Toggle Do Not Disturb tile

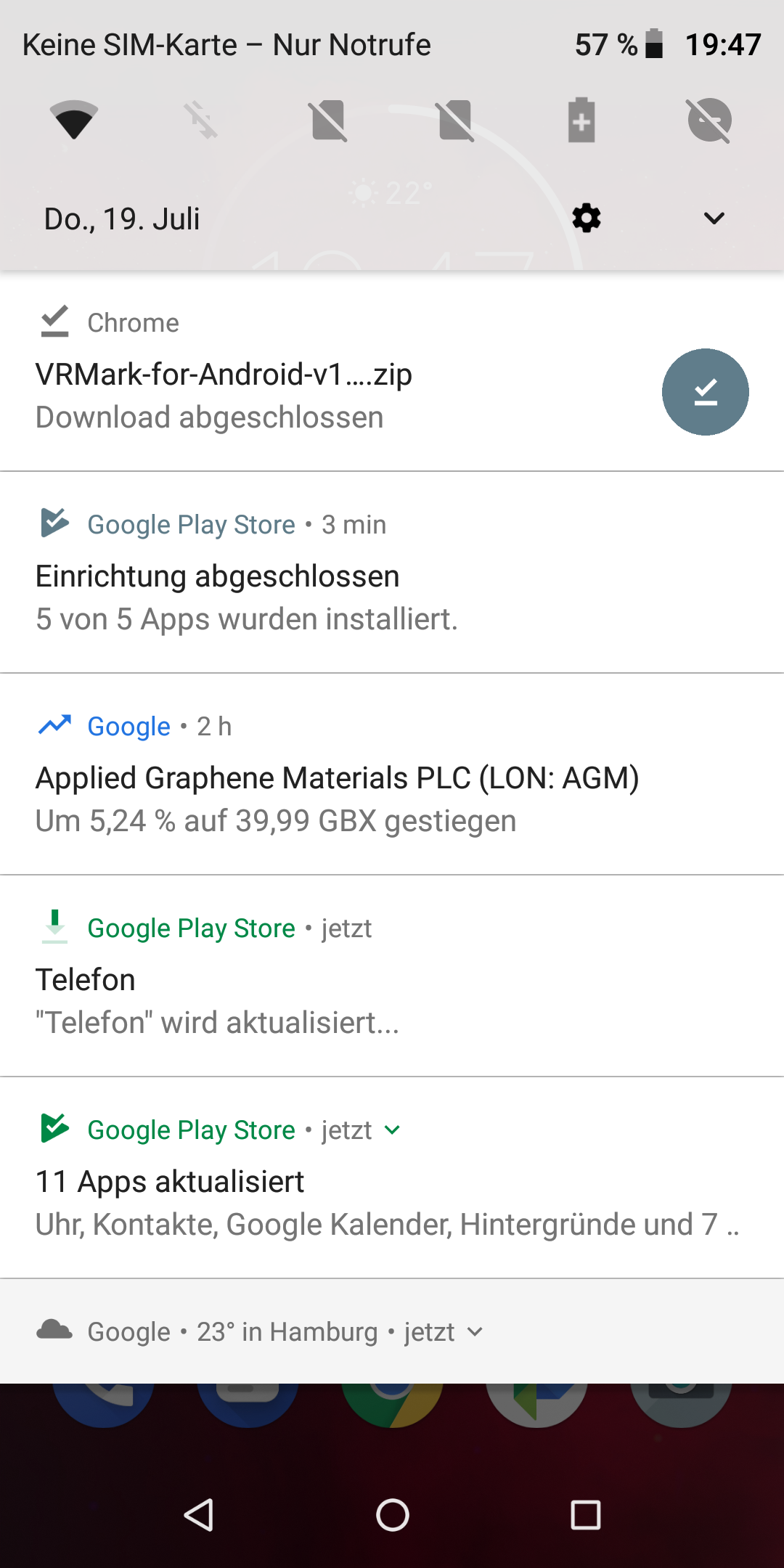(x=709, y=120)
